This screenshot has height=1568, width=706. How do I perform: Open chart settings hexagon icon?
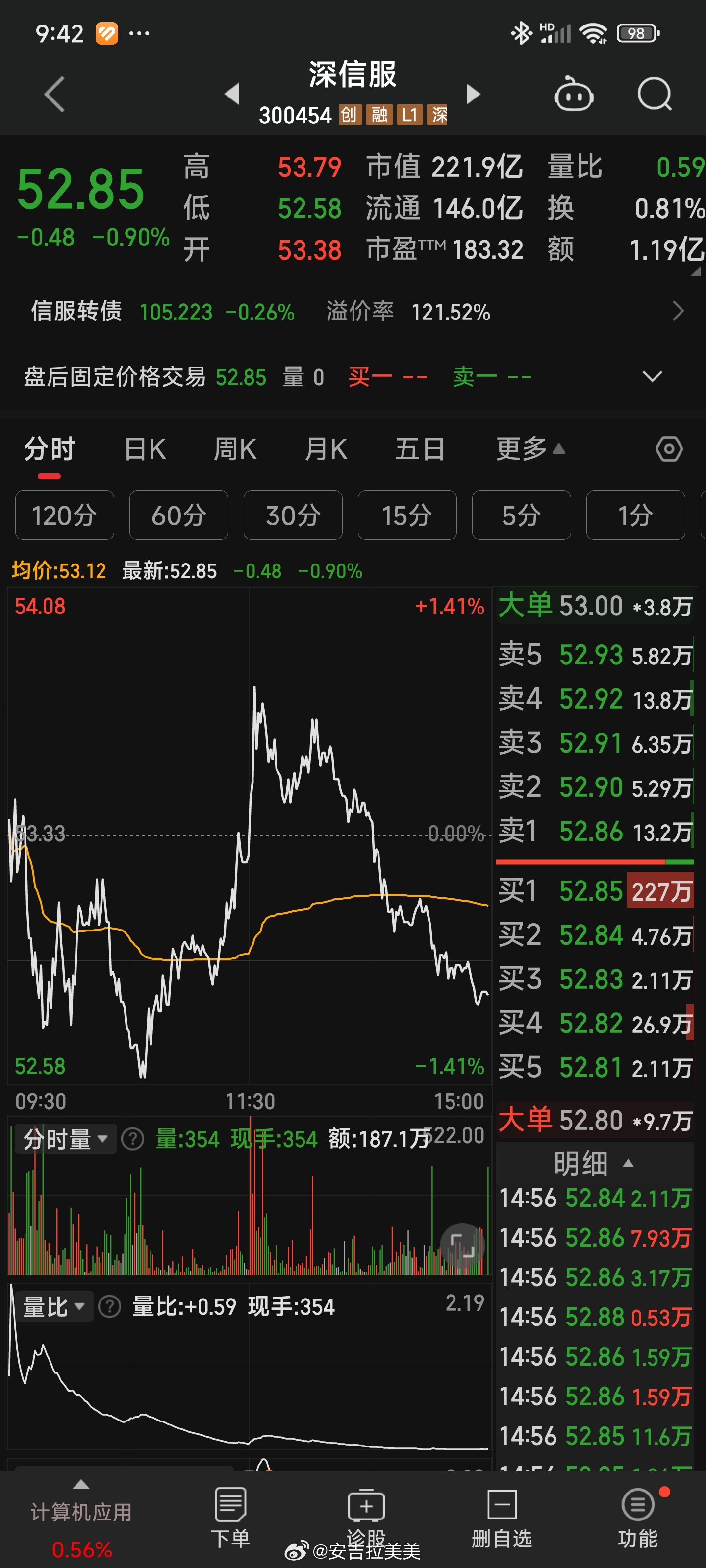[x=668, y=449]
